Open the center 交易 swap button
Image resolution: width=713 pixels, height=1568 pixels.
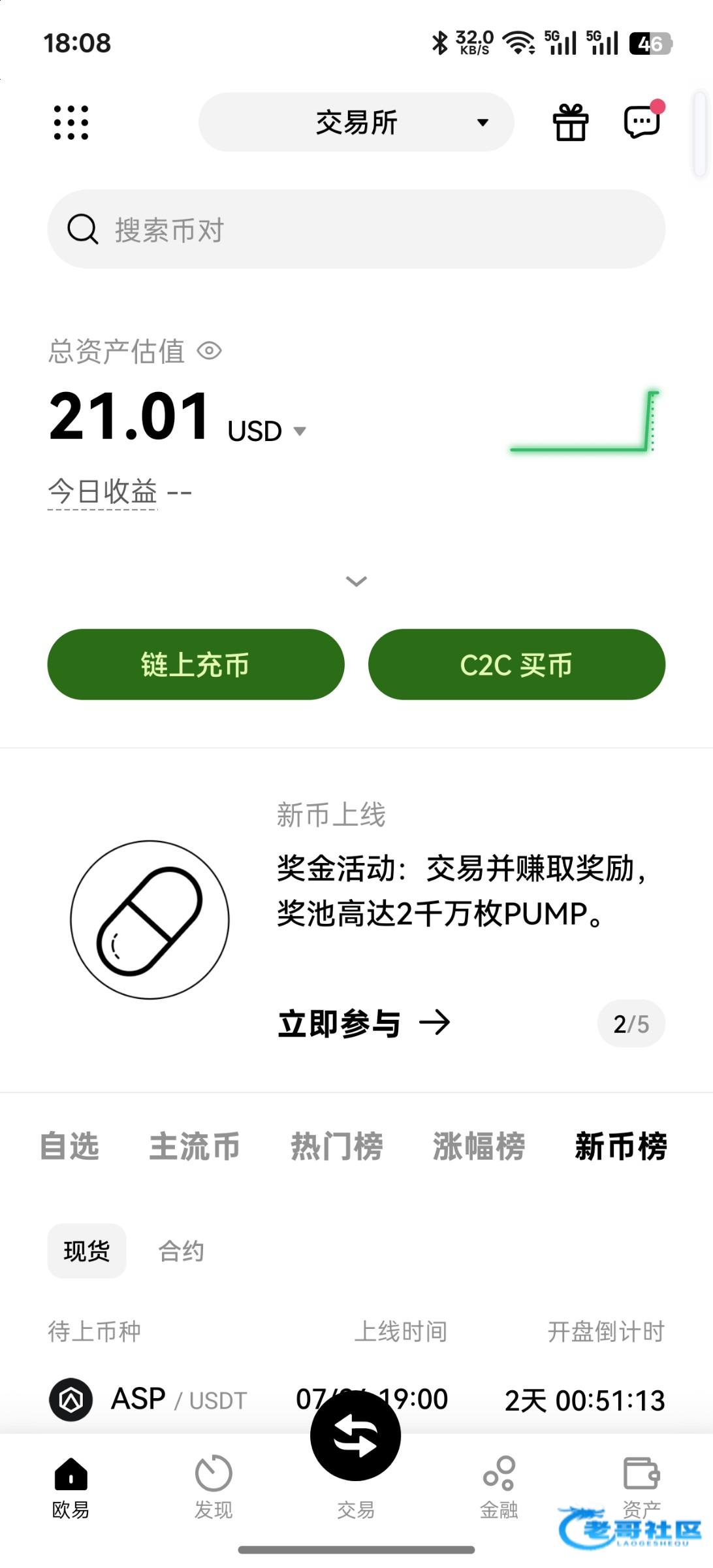click(356, 1437)
